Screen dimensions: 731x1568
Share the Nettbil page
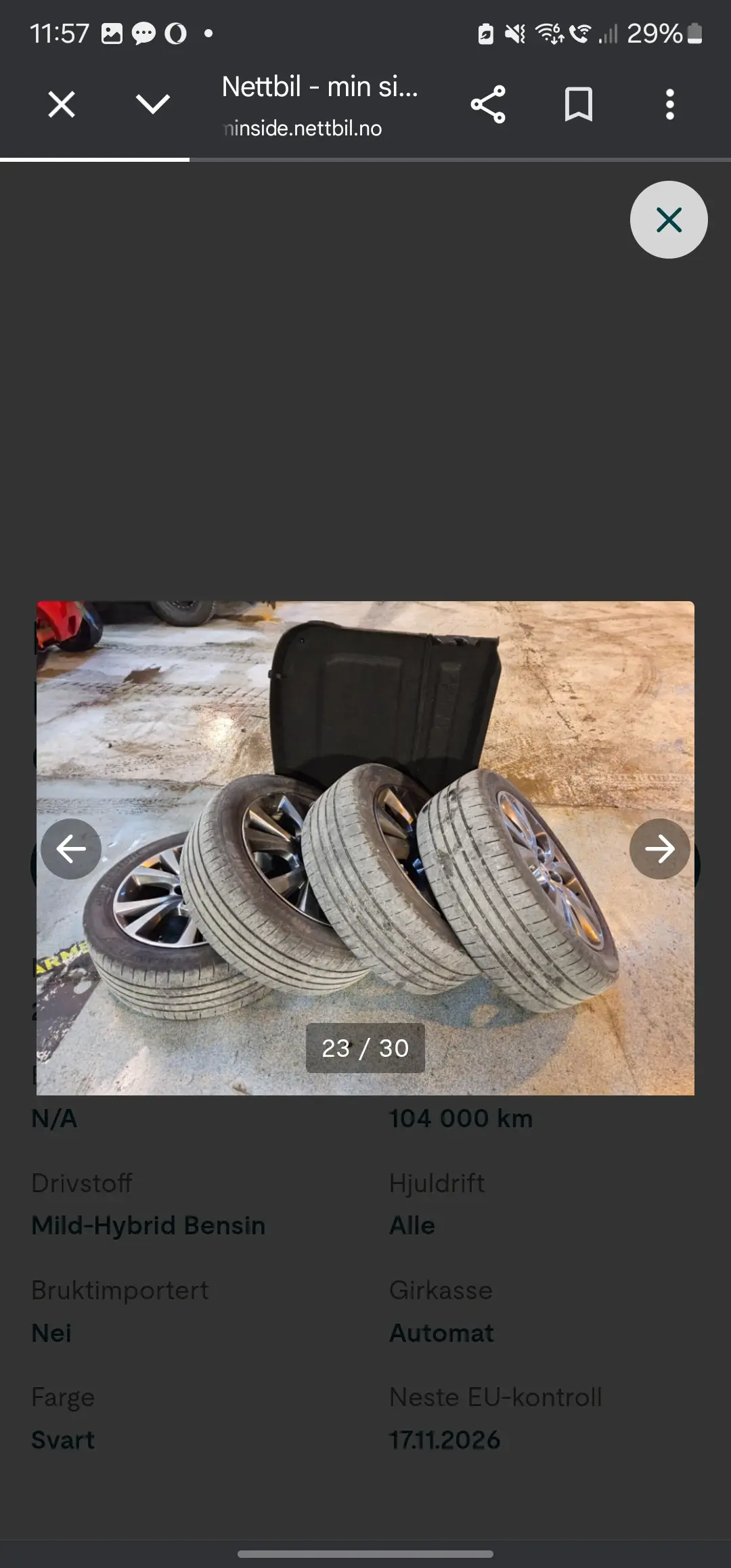pos(487,104)
